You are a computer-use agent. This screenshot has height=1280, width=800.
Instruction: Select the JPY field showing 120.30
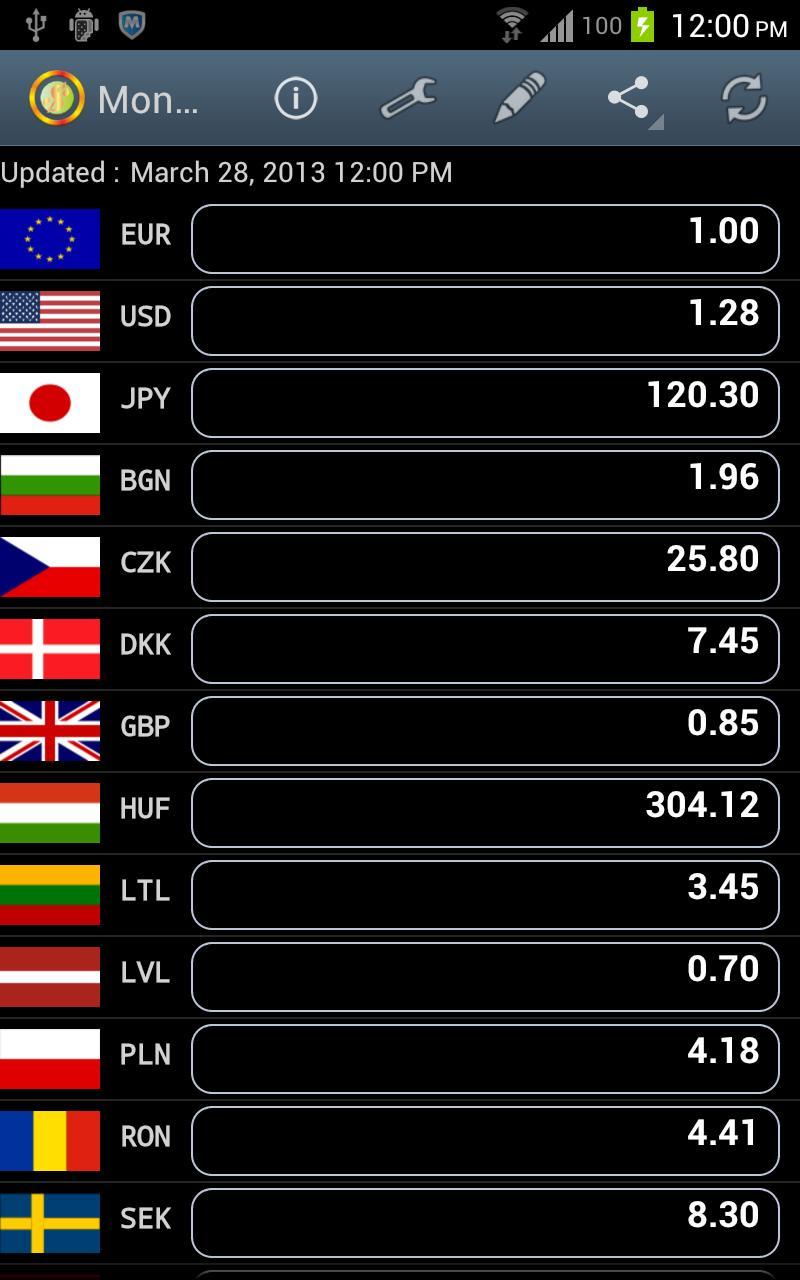(x=485, y=402)
